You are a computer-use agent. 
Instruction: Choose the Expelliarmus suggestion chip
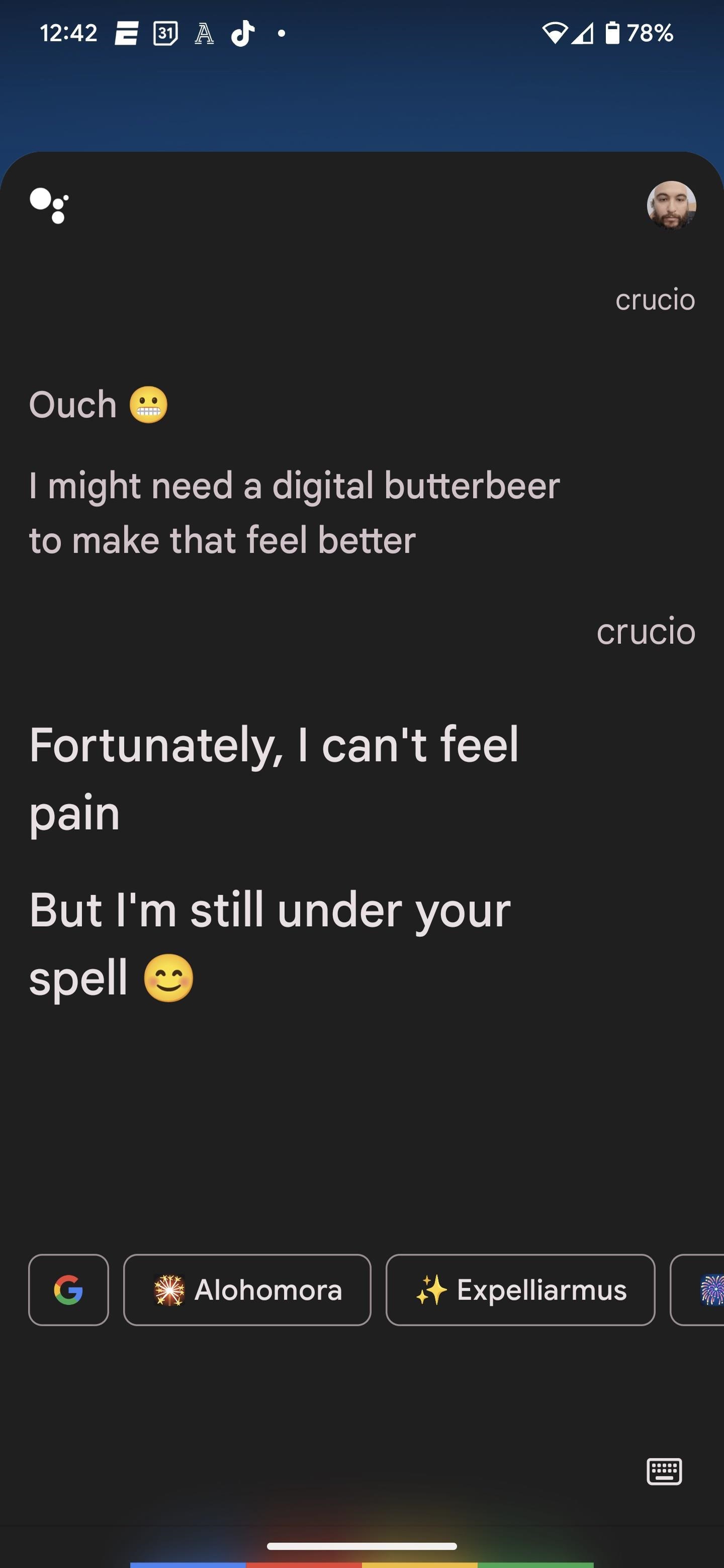point(520,1290)
